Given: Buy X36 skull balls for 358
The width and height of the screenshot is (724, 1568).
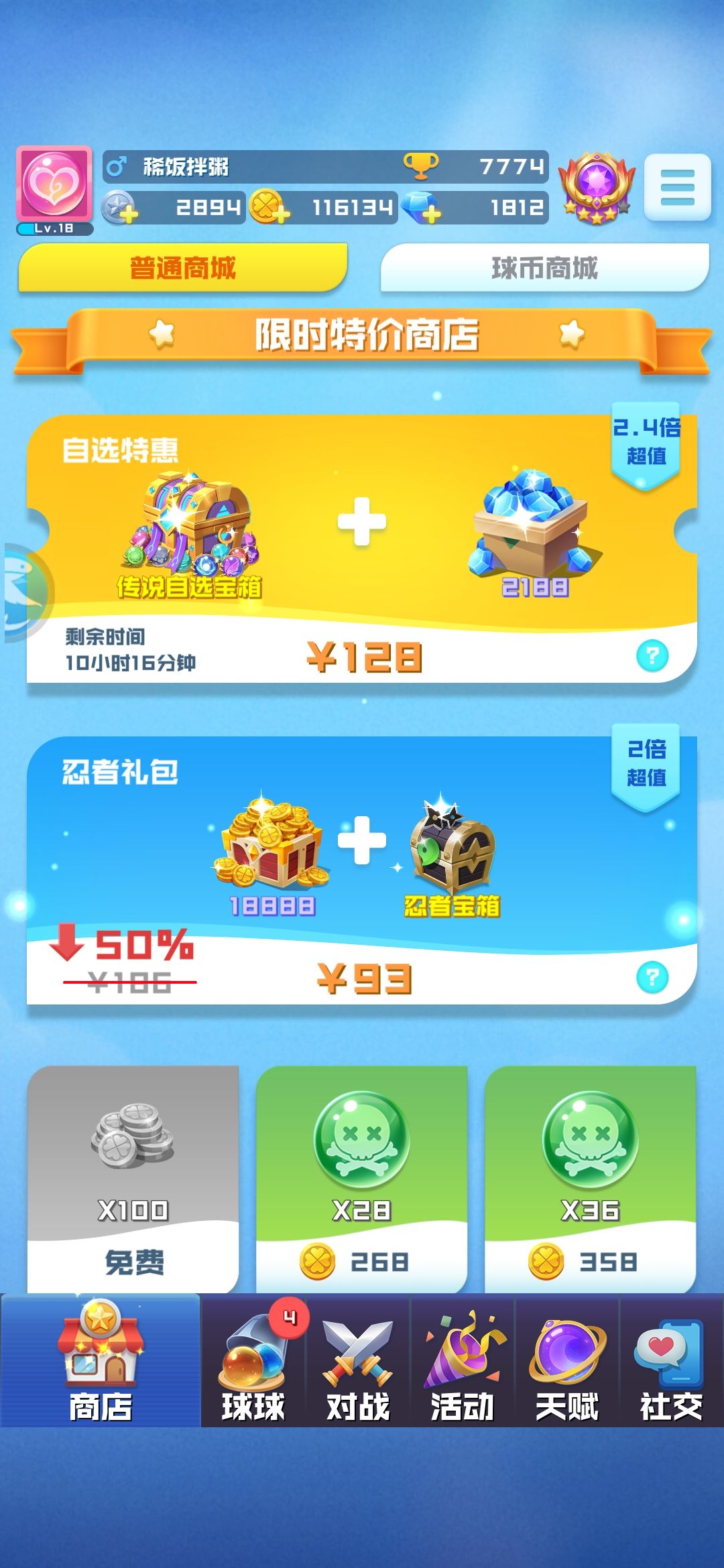Looking at the screenshot, I should click(x=591, y=1179).
